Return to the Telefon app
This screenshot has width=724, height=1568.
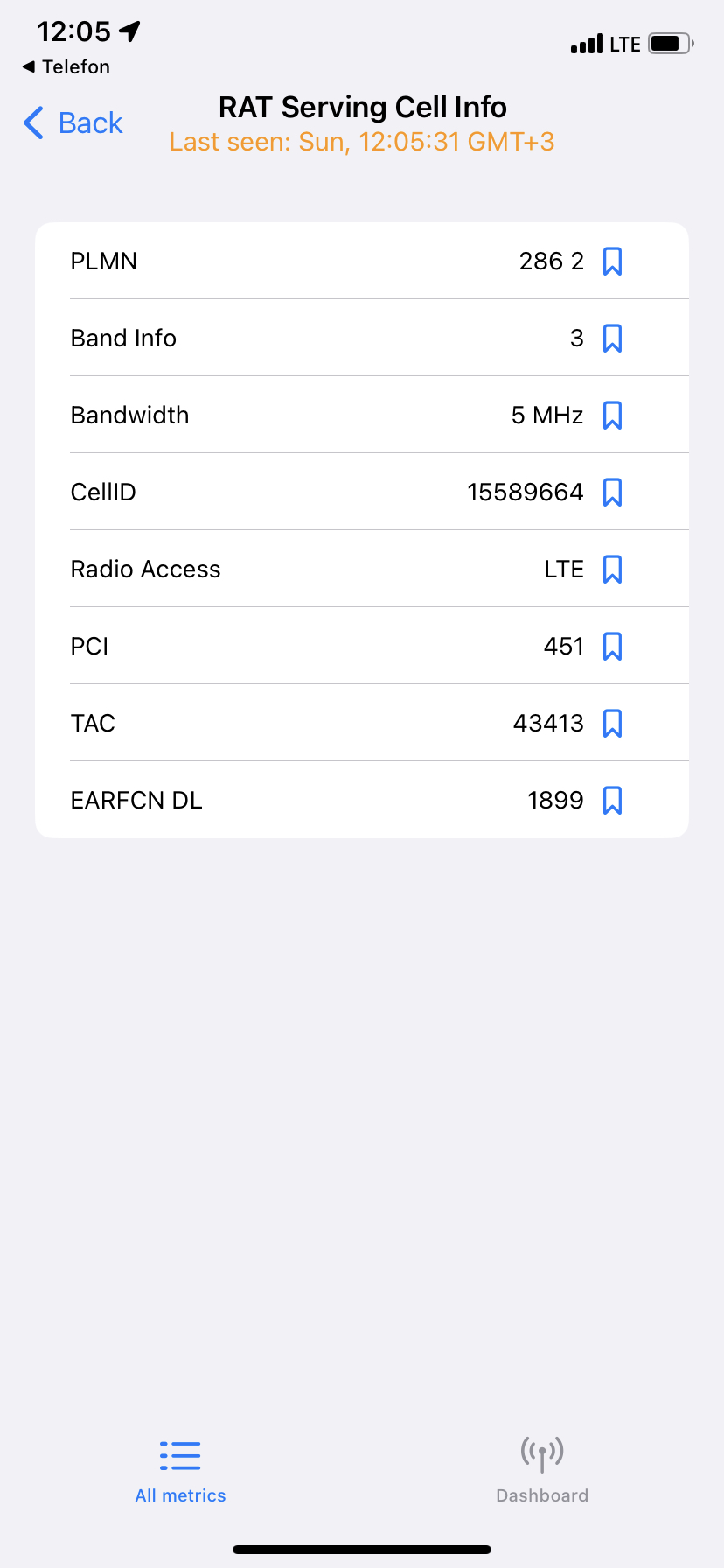point(66,67)
